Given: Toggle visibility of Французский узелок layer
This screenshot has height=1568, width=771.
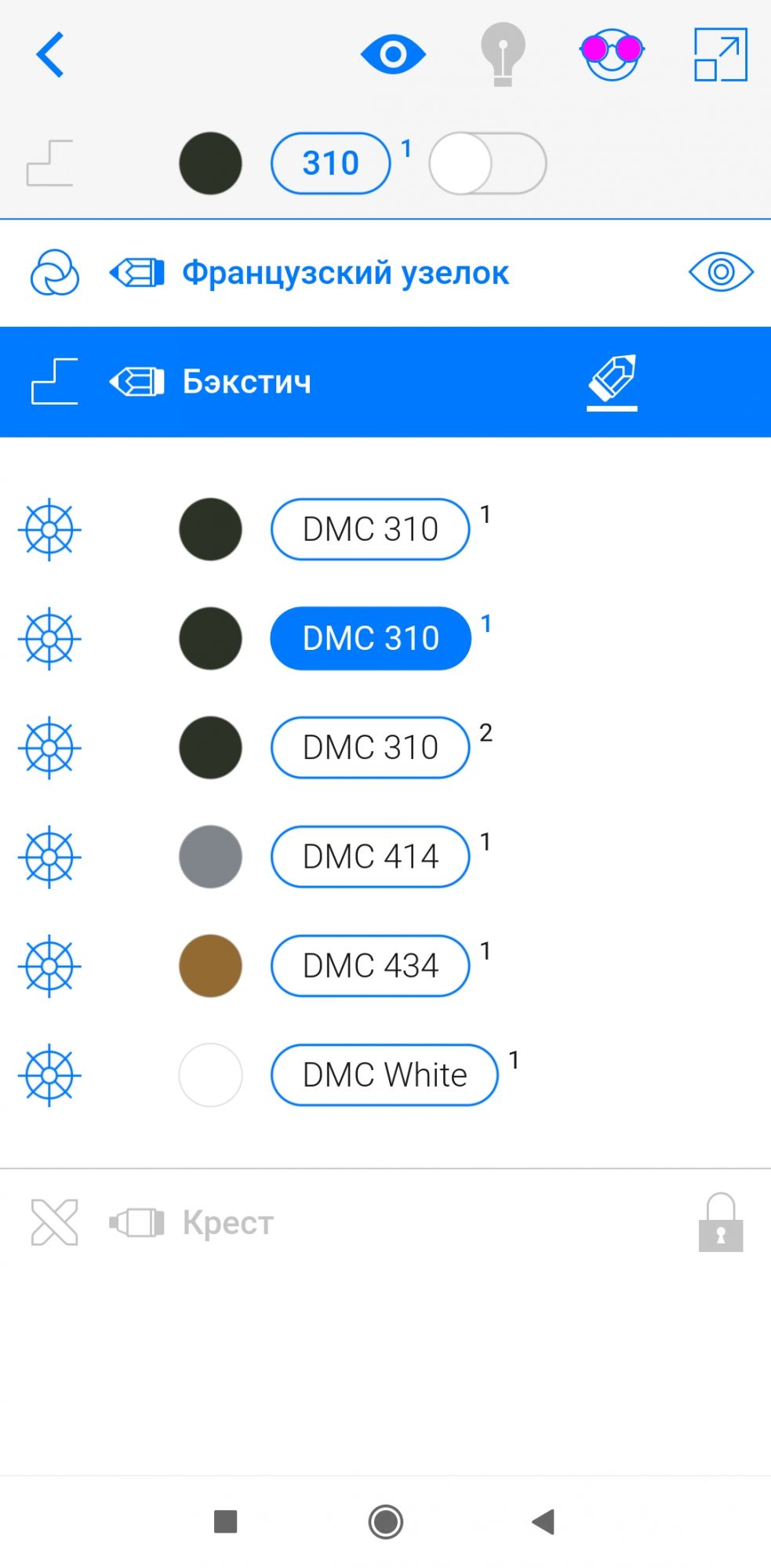Looking at the screenshot, I should [x=721, y=272].
